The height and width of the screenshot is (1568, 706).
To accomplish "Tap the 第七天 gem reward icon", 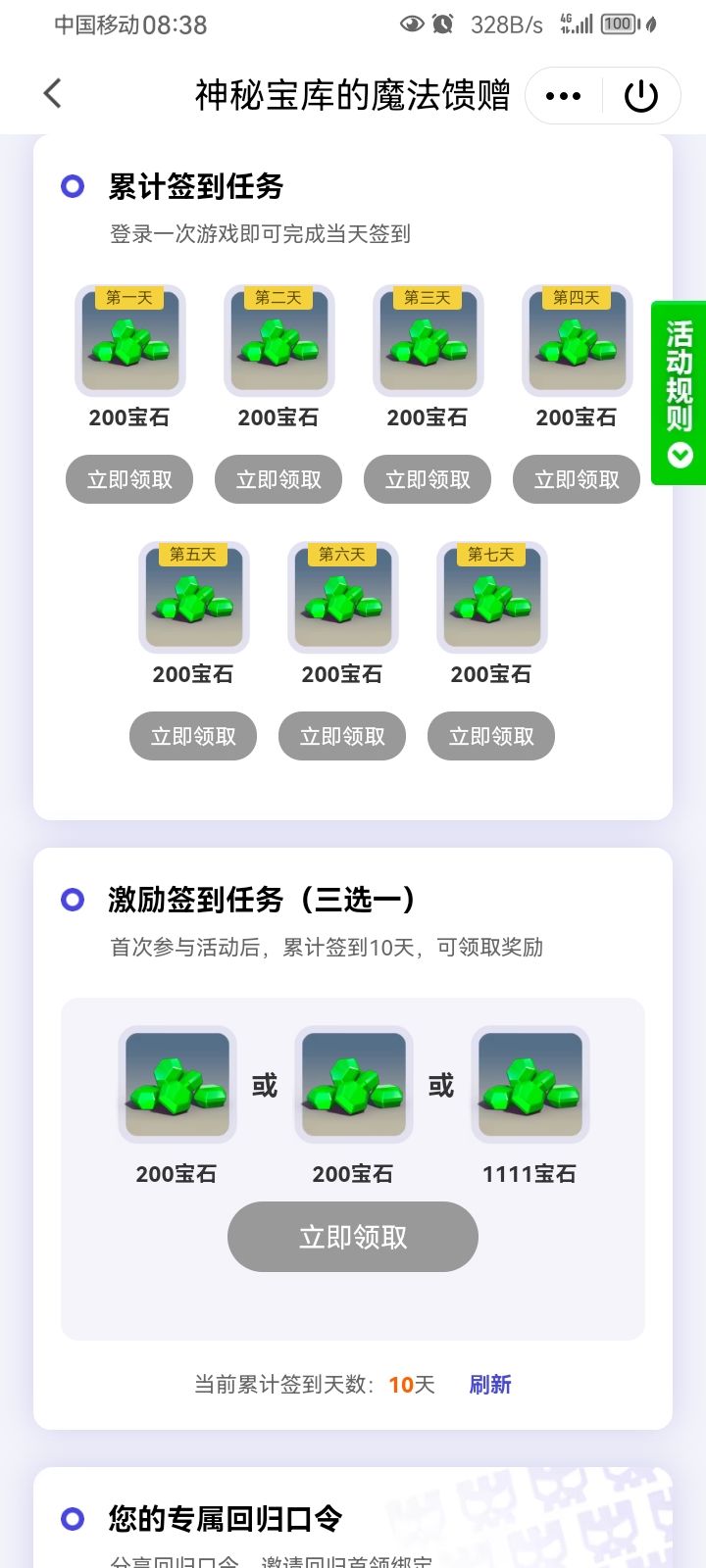I will coord(491,600).
